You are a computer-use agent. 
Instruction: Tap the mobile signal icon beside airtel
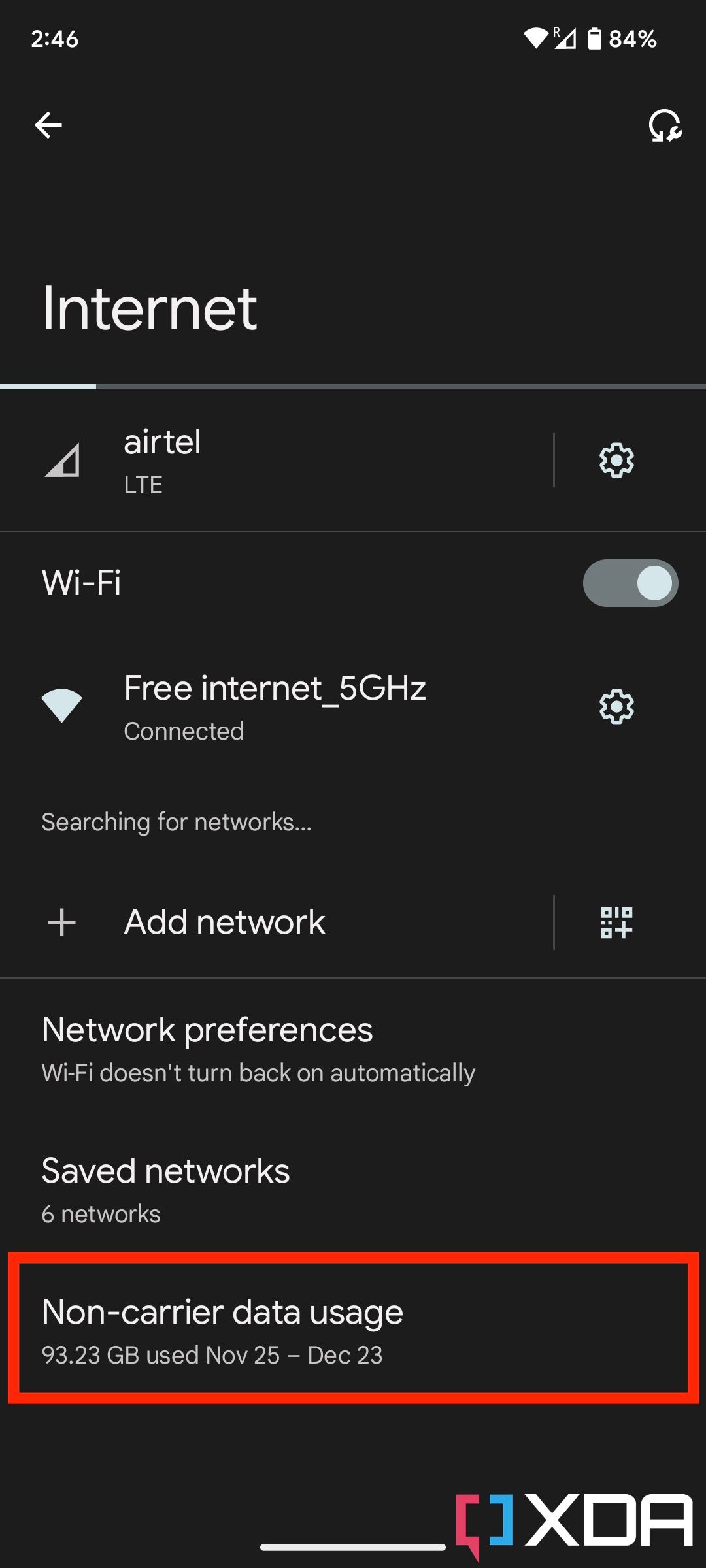click(61, 460)
